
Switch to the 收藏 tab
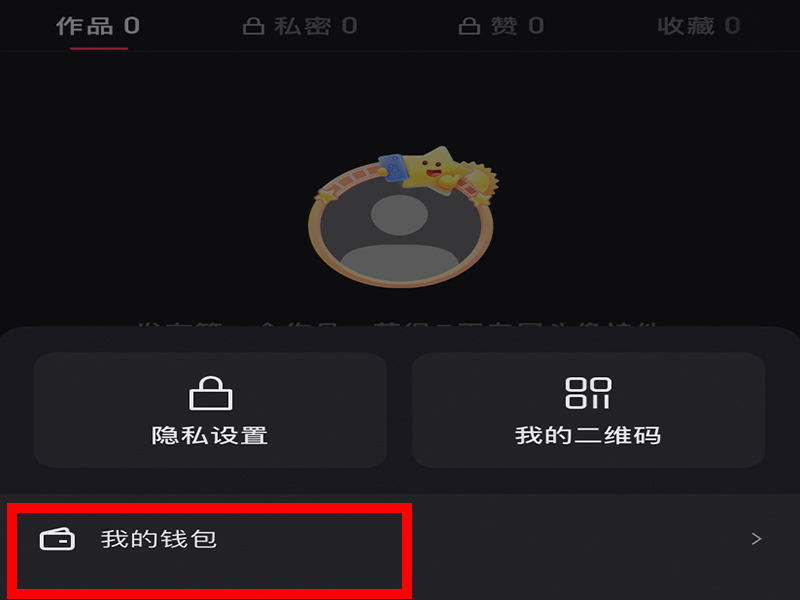point(698,26)
